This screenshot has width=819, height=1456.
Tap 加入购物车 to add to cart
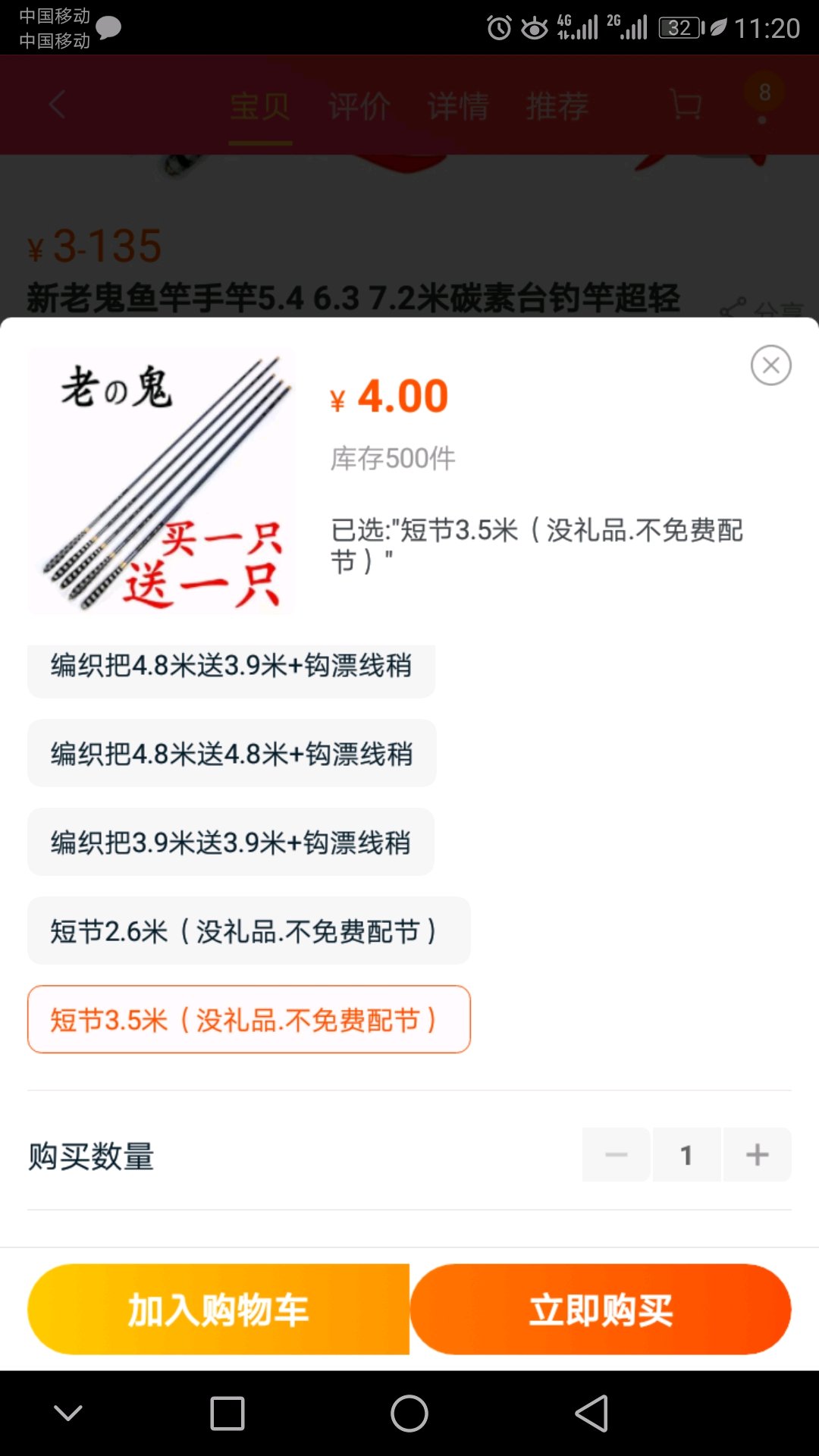[x=218, y=1310]
